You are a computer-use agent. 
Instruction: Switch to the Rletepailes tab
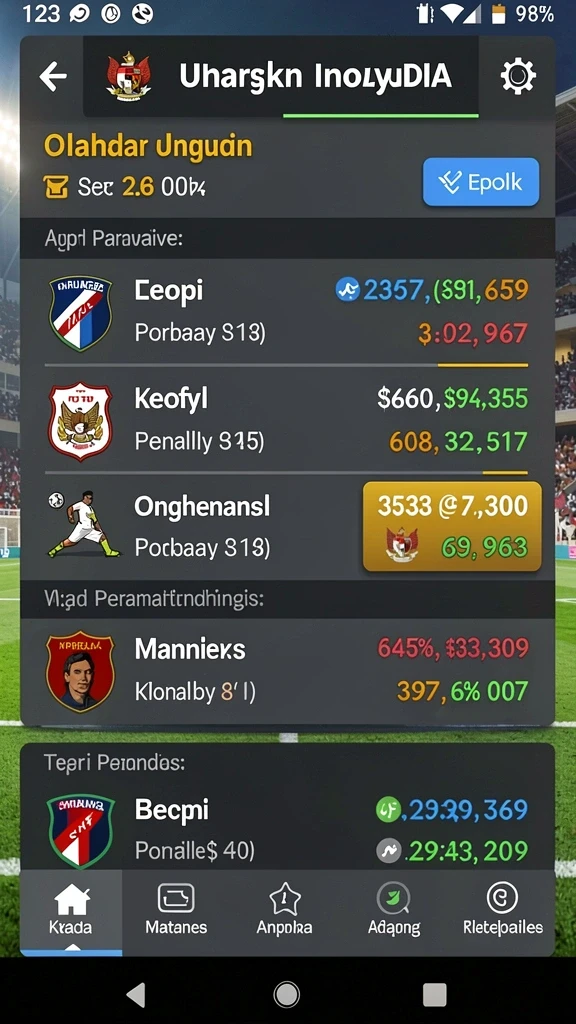[502, 912]
